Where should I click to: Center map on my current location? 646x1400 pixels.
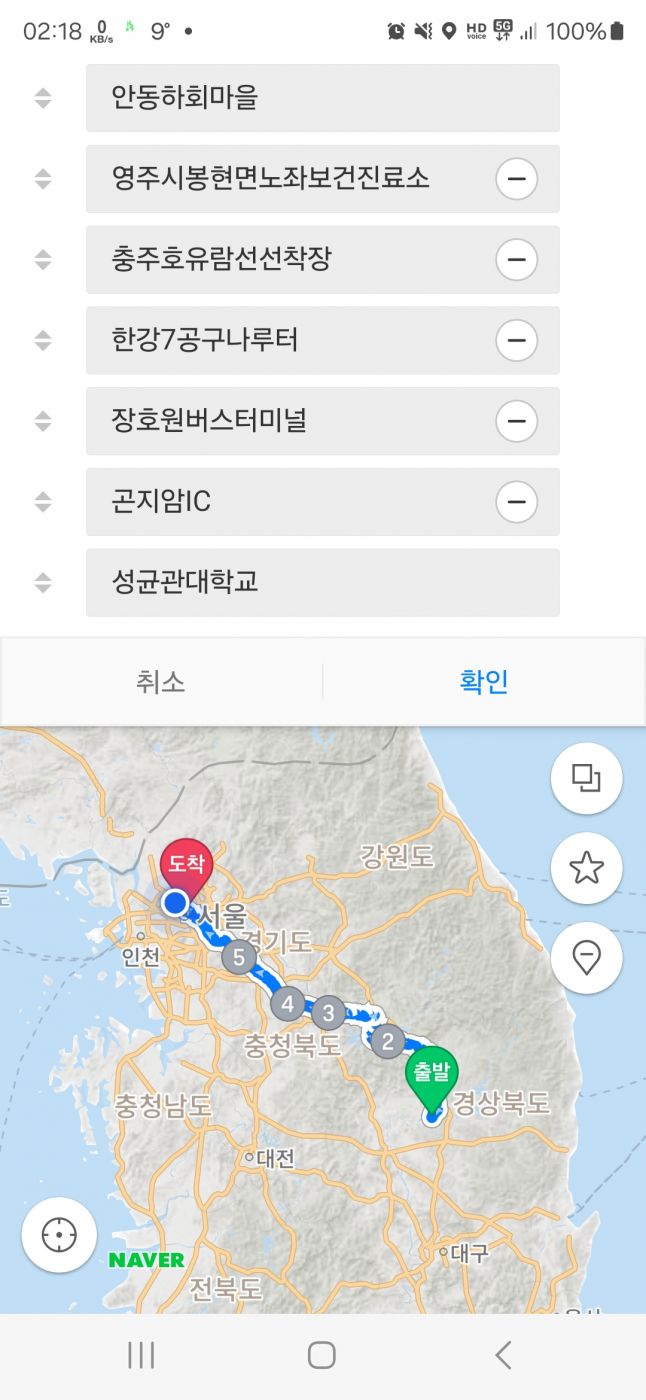[x=59, y=1235]
